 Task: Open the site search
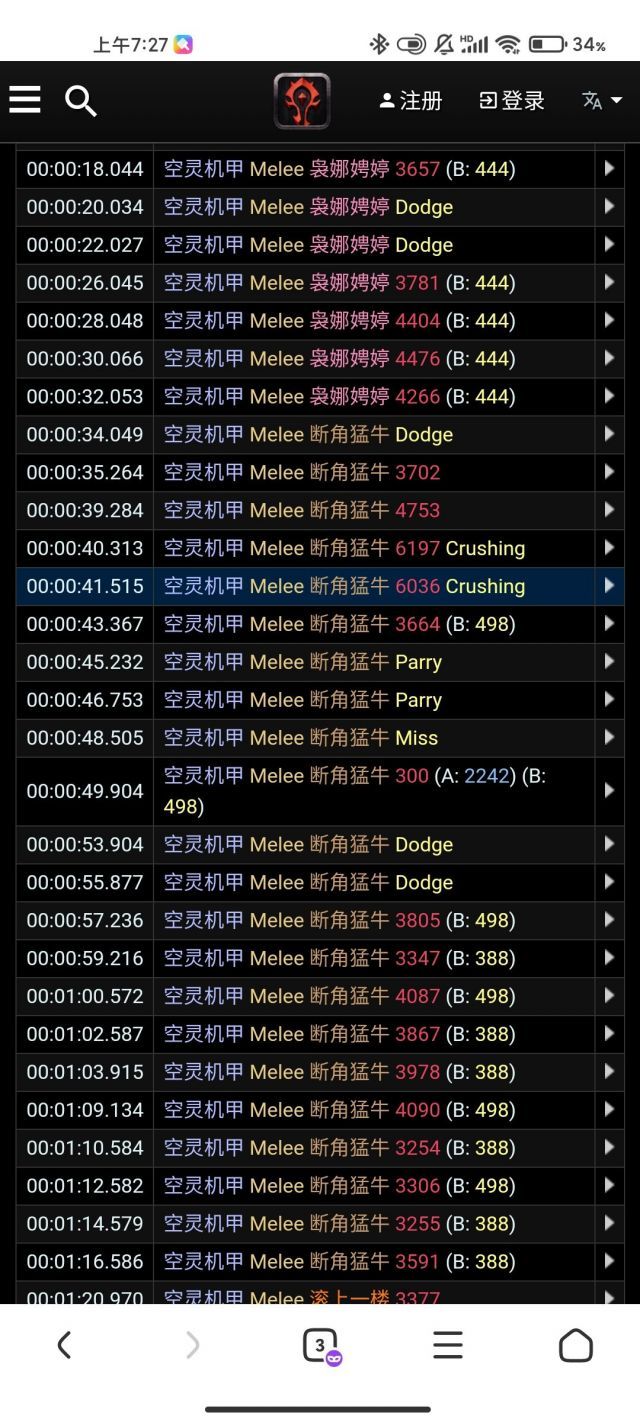[x=80, y=100]
